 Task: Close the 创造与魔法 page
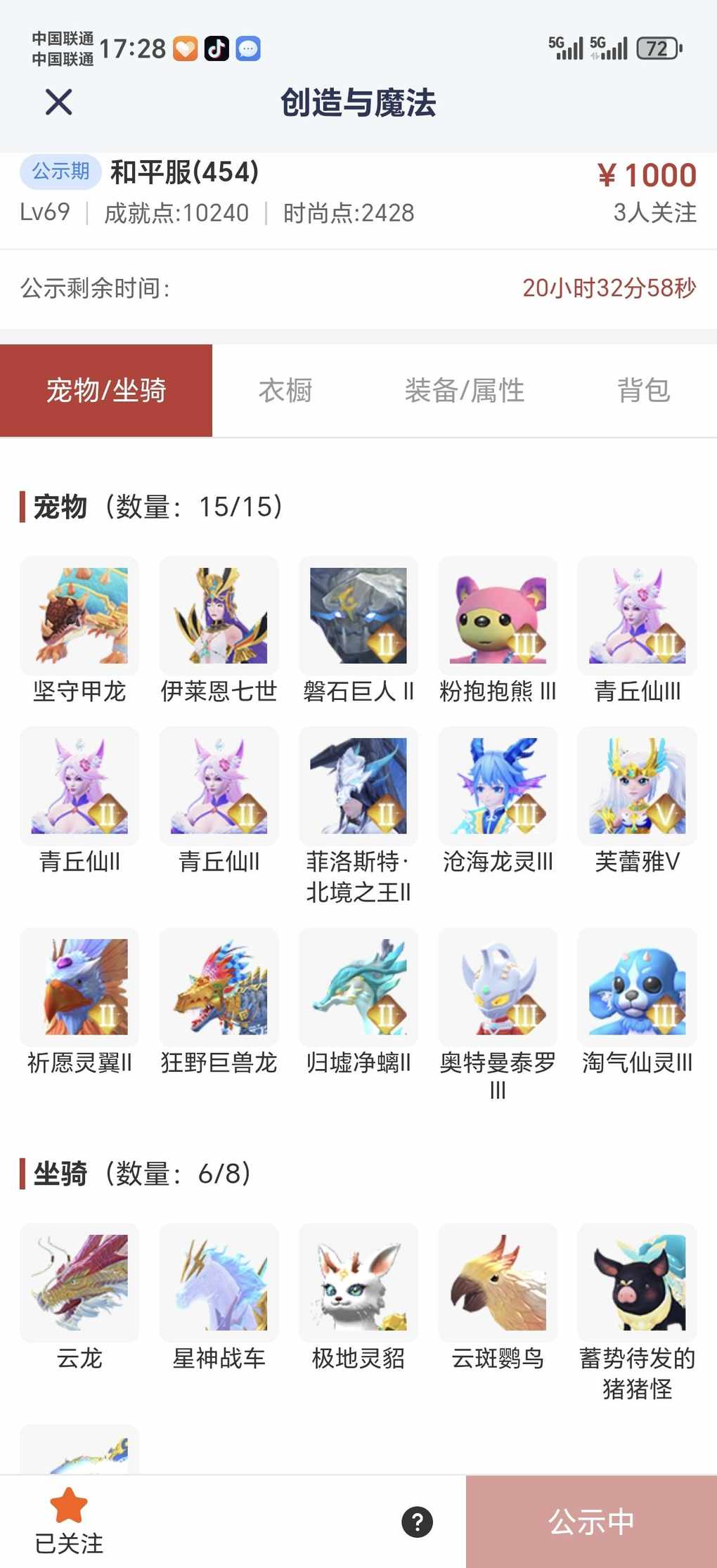(x=58, y=103)
